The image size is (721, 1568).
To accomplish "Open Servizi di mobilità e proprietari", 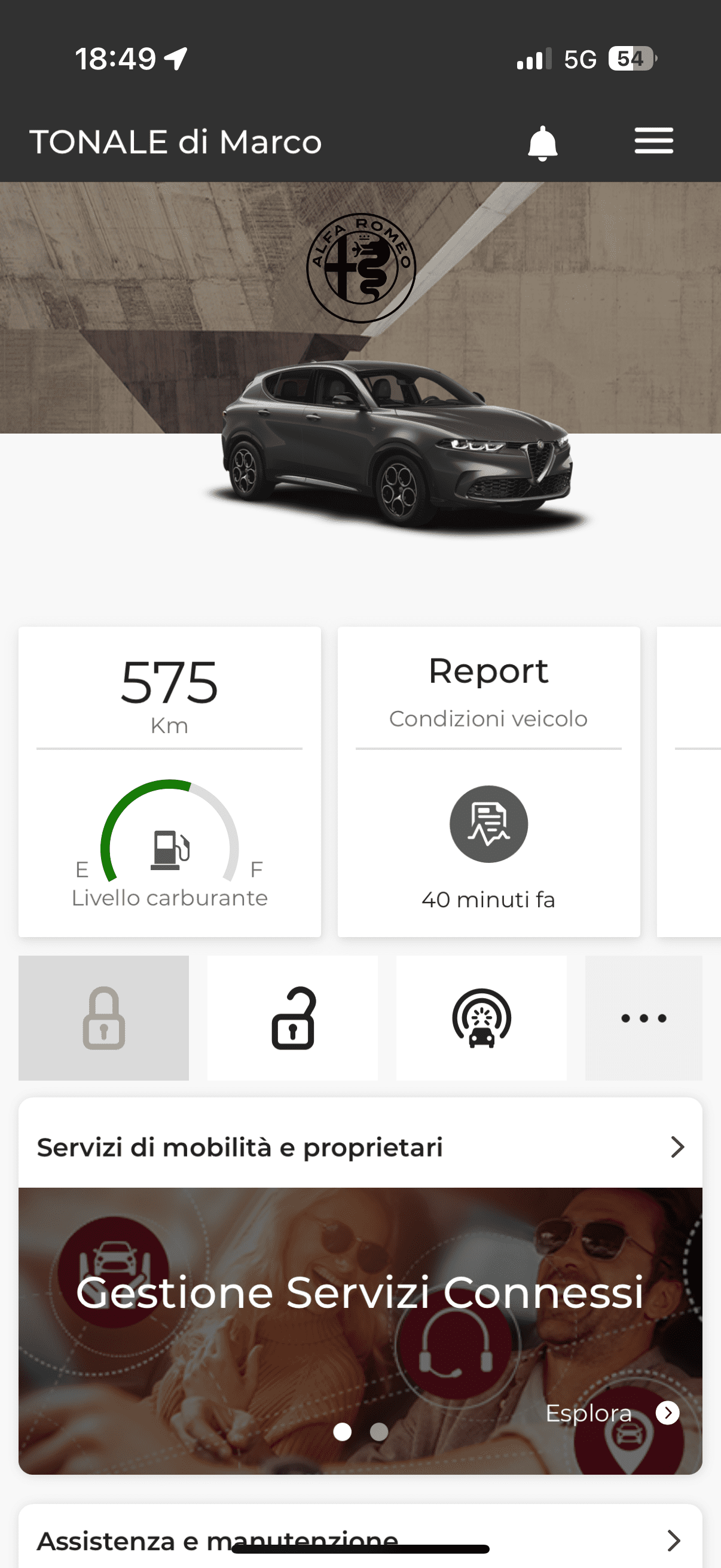I will [x=360, y=1147].
